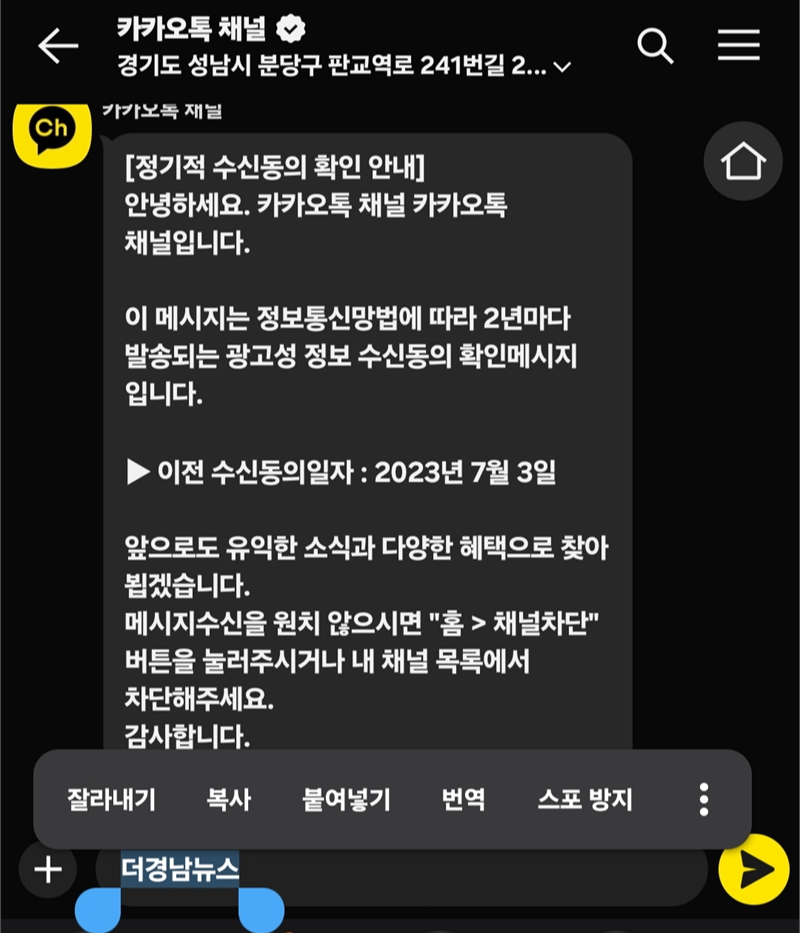Image resolution: width=800 pixels, height=933 pixels.
Task: Open the hamburger menu
Action: pos(738,46)
